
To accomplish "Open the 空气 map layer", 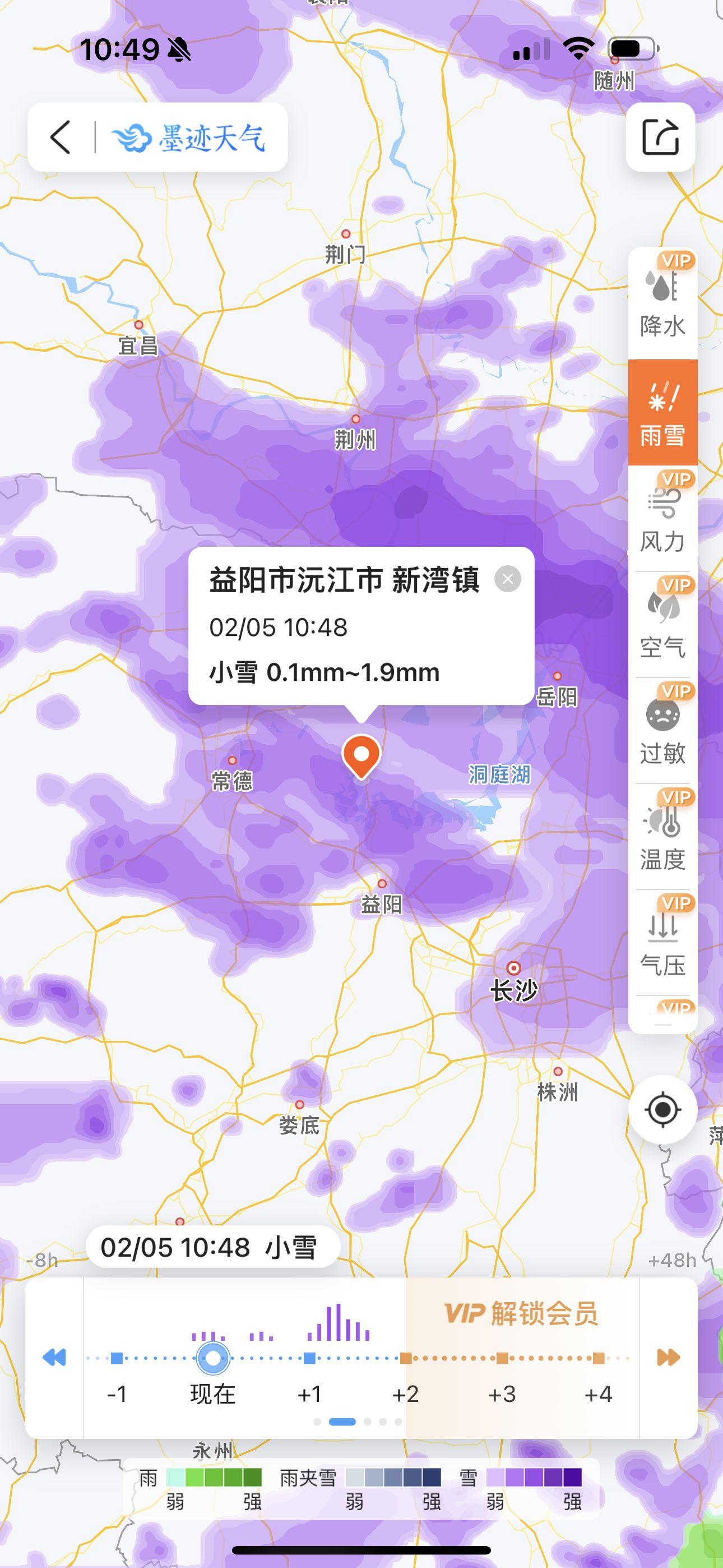I will coord(662,625).
